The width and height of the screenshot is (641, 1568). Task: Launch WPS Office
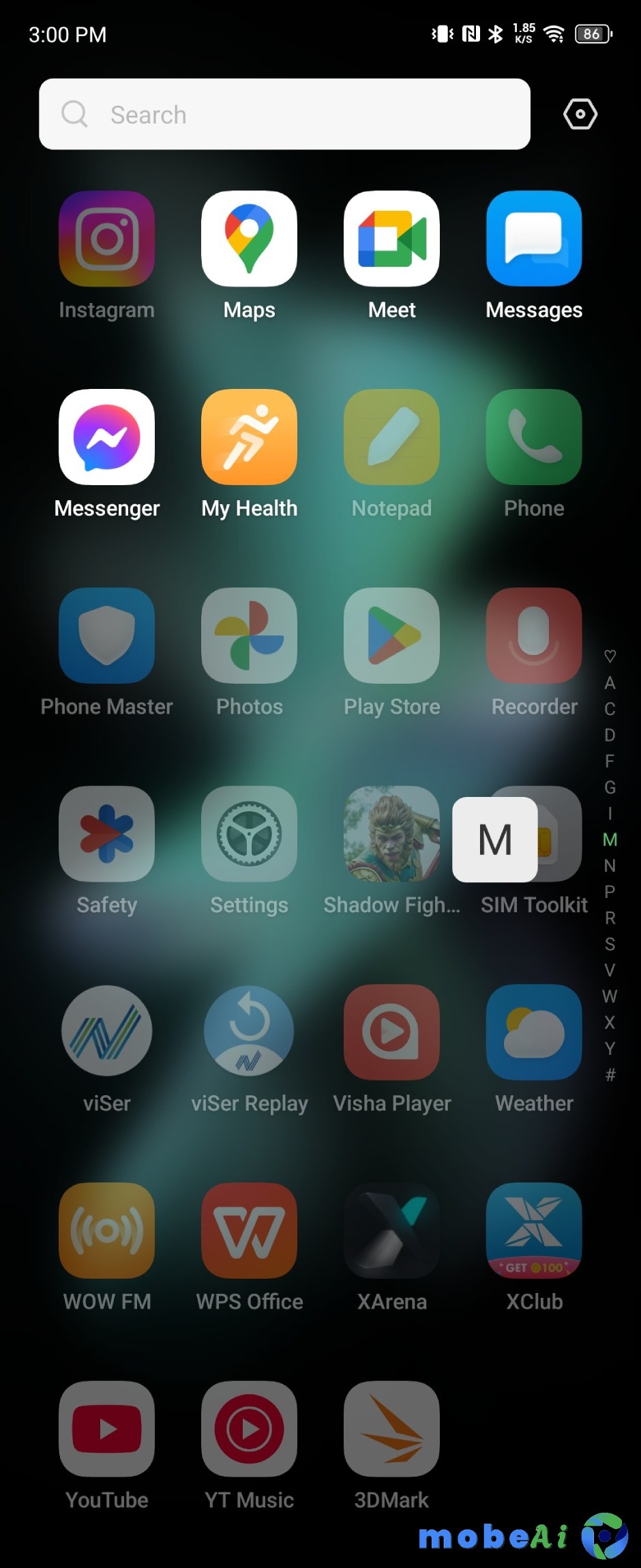(x=249, y=1231)
